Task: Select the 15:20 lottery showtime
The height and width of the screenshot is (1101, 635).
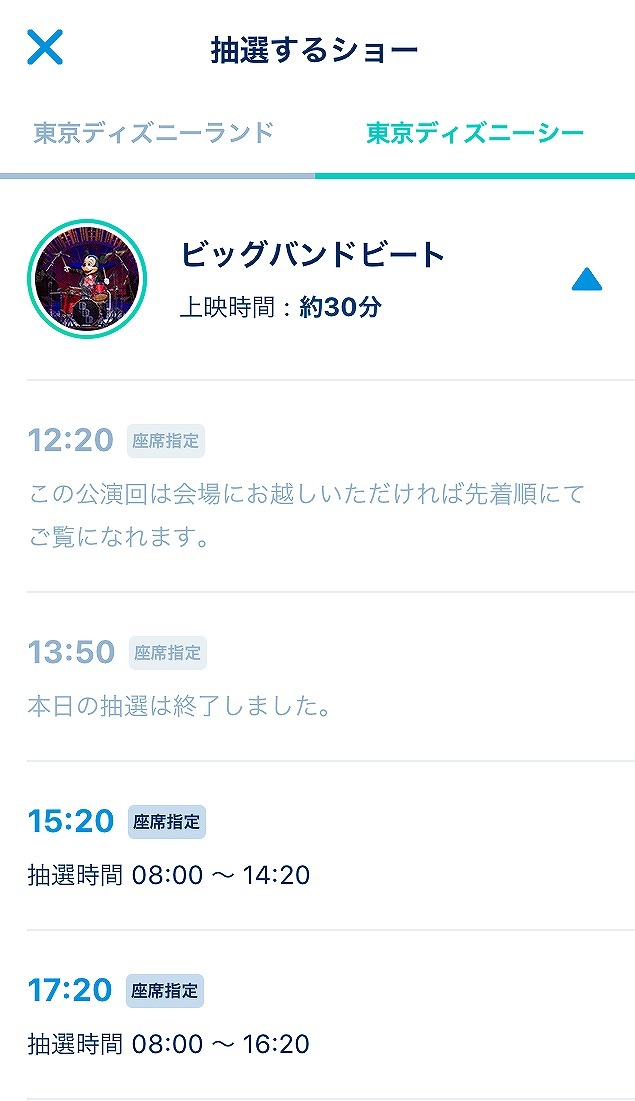Action: pos(317,846)
